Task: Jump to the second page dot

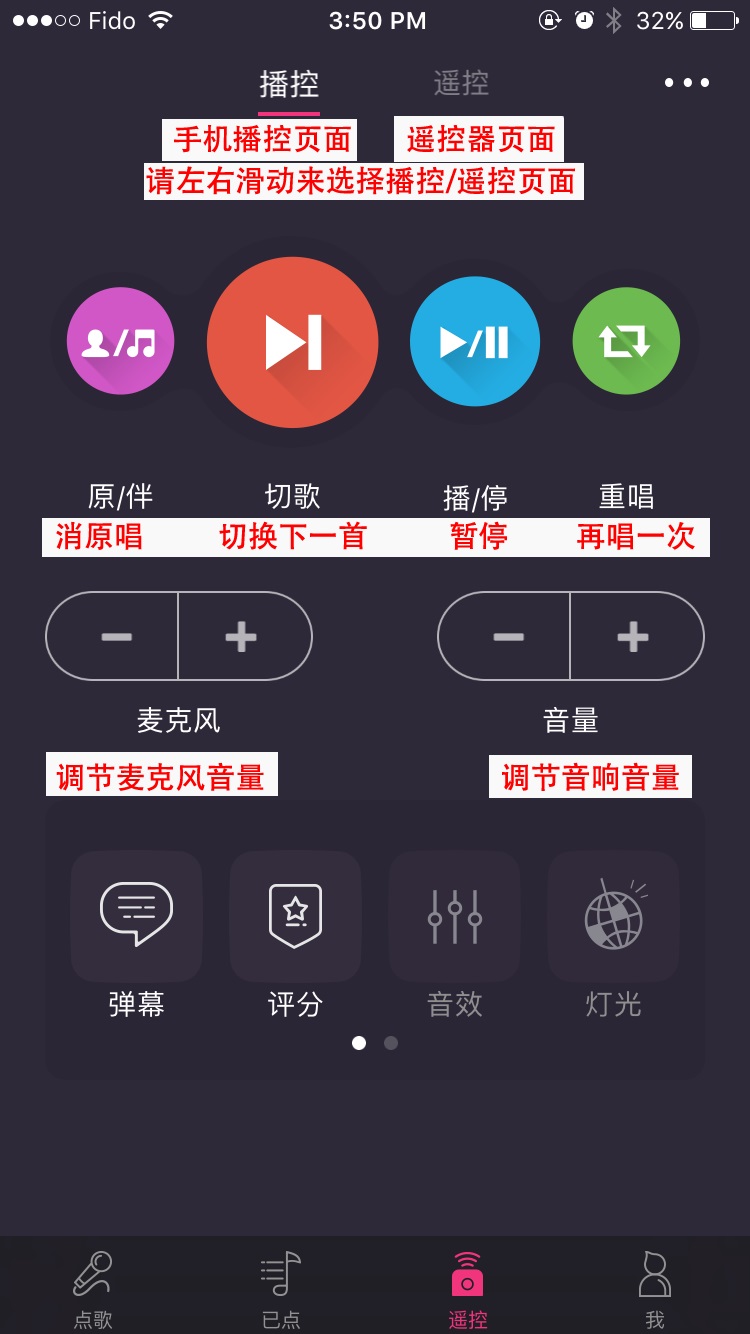Action: (x=391, y=1043)
